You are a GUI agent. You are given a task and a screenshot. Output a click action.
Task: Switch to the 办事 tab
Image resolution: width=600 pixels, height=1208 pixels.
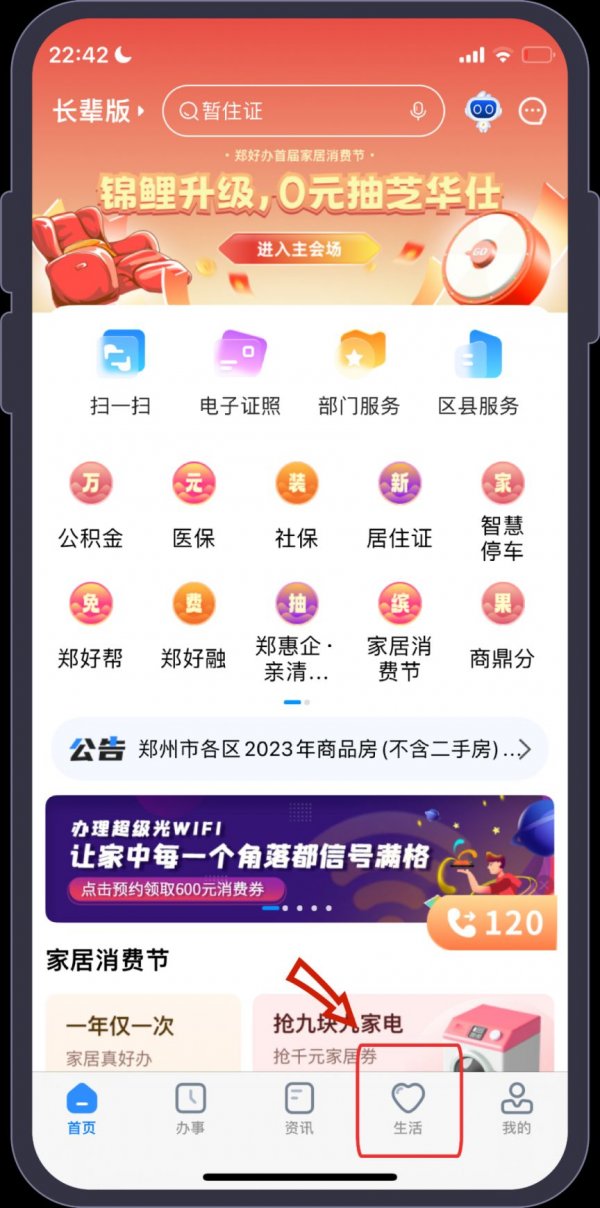click(190, 1108)
